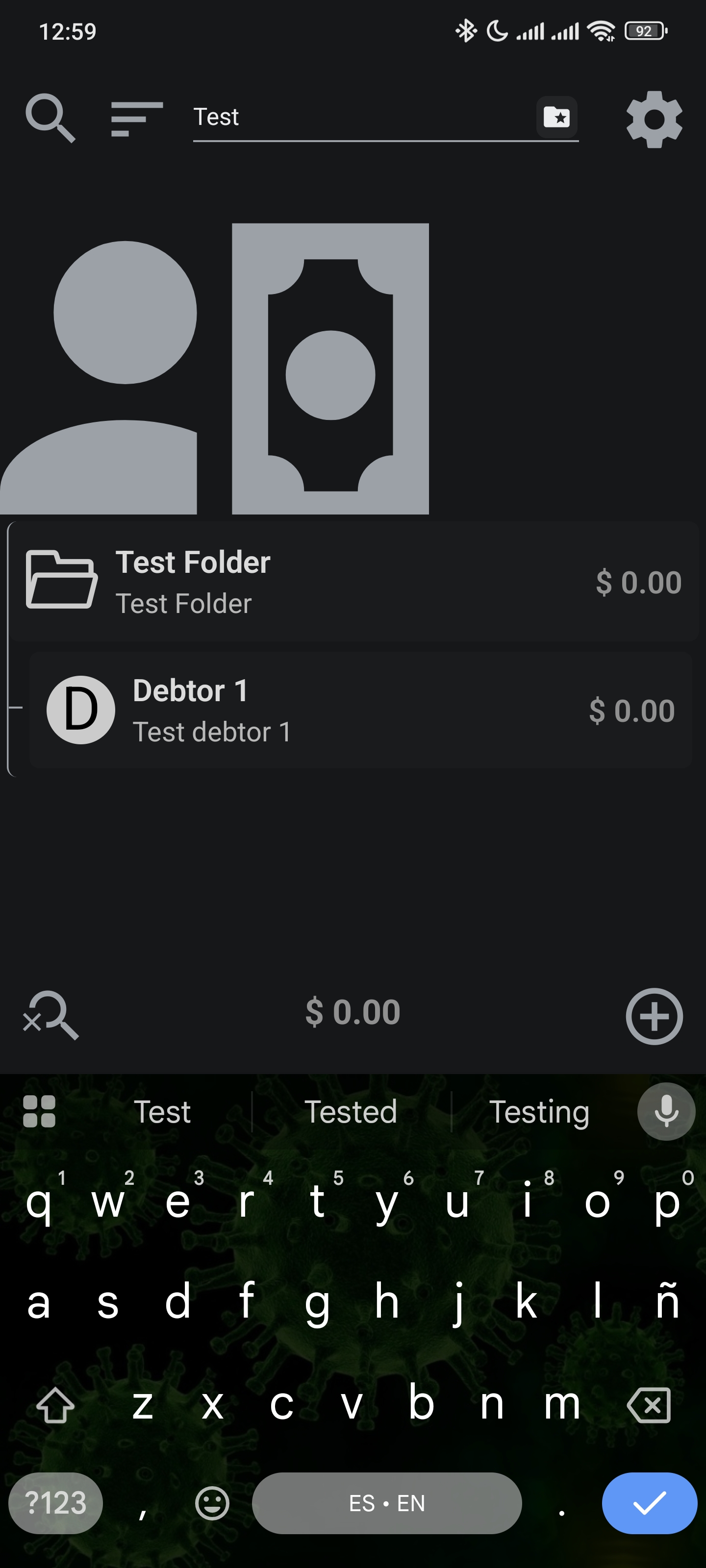
Task: Tap the add debtor plus icon
Action: click(x=654, y=1015)
